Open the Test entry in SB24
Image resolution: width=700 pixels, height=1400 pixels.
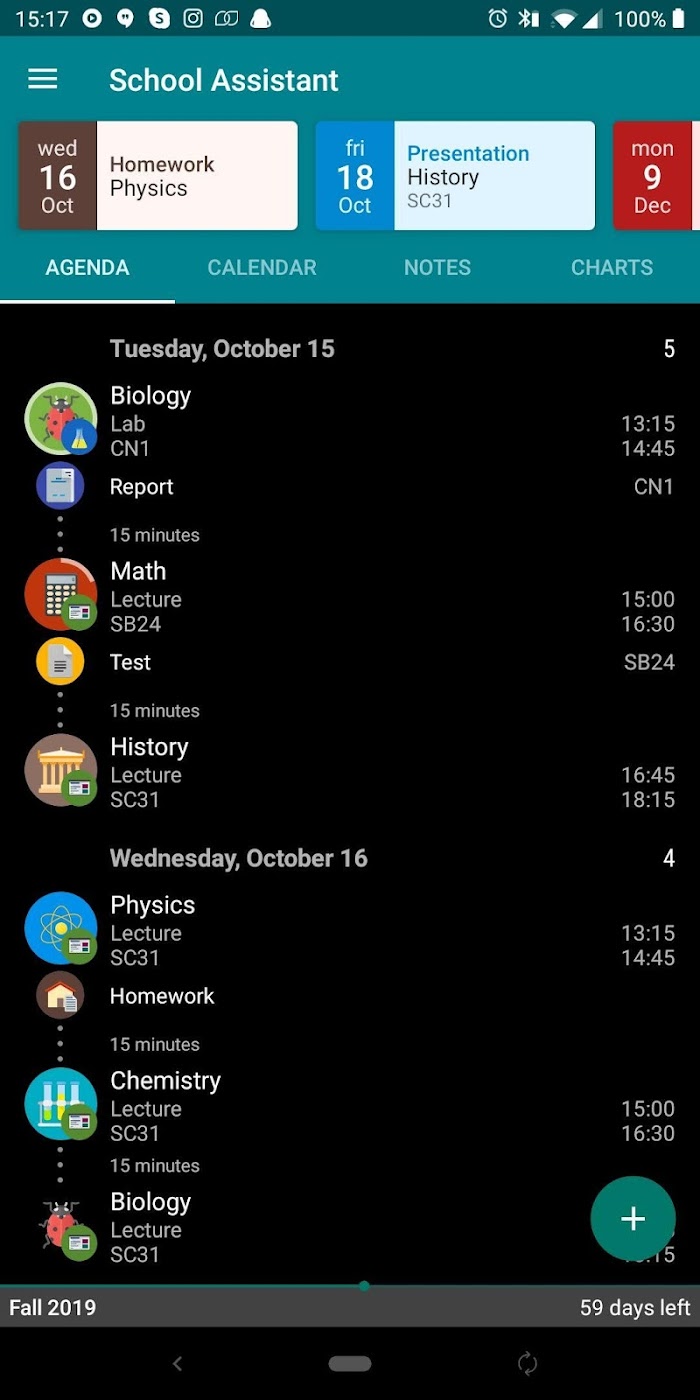point(350,662)
